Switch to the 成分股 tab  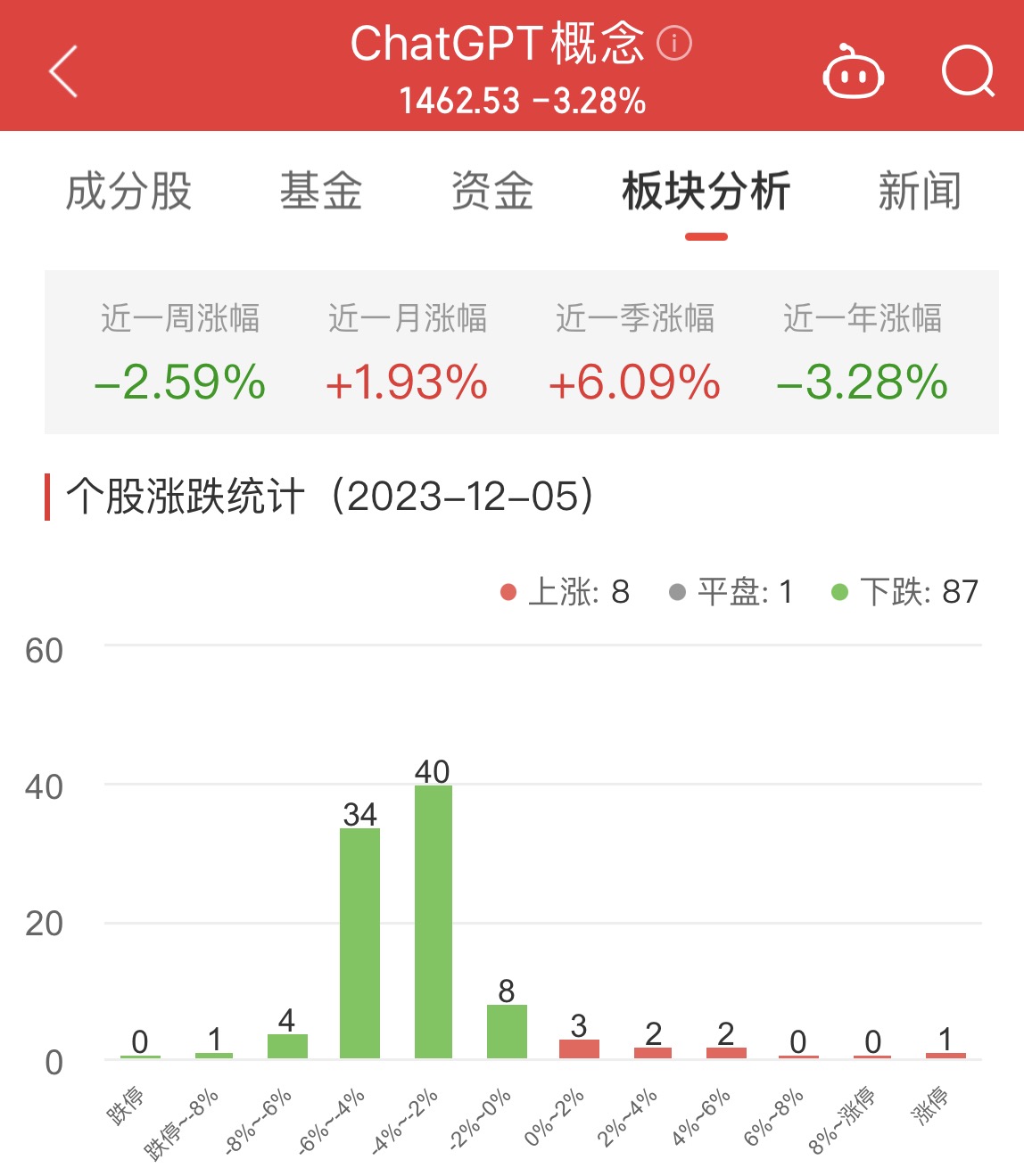click(129, 192)
